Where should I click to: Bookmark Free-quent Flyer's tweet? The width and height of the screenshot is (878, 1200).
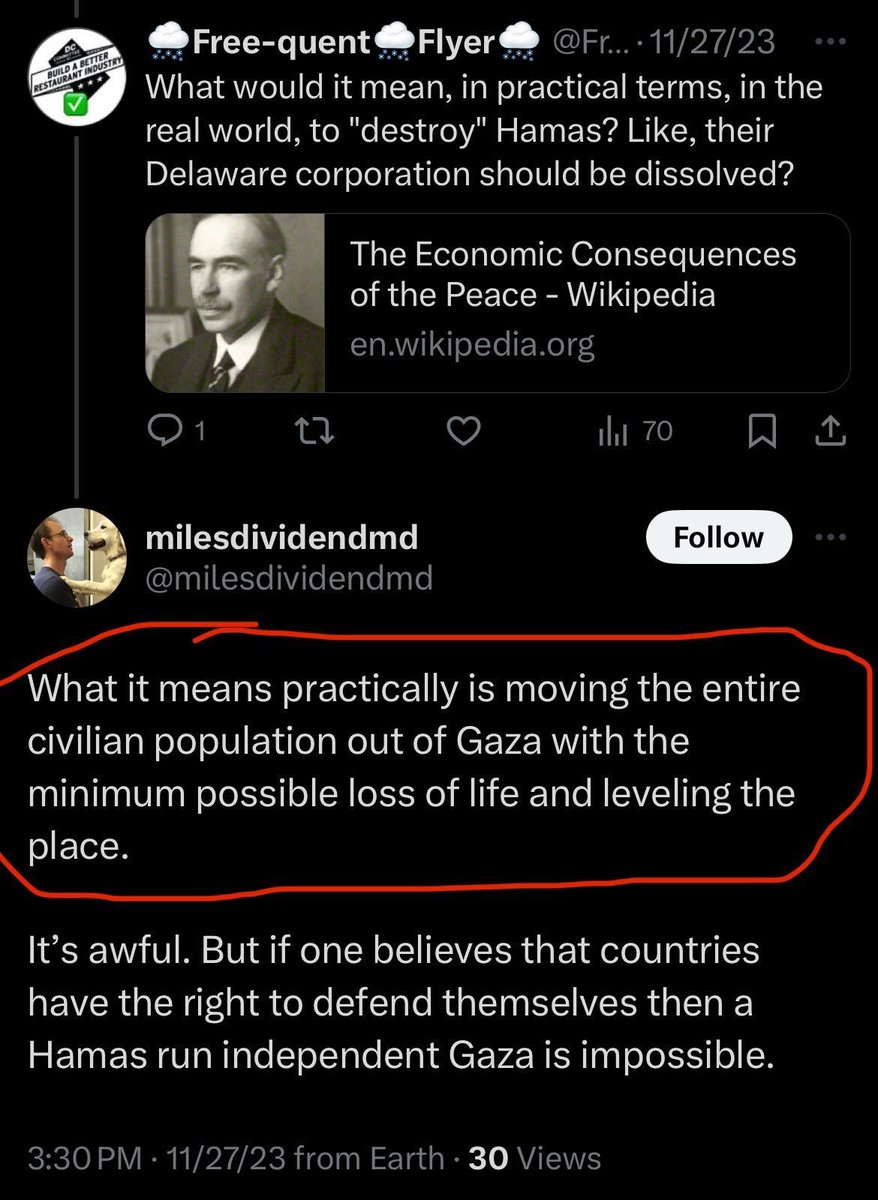(x=762, y=431)
